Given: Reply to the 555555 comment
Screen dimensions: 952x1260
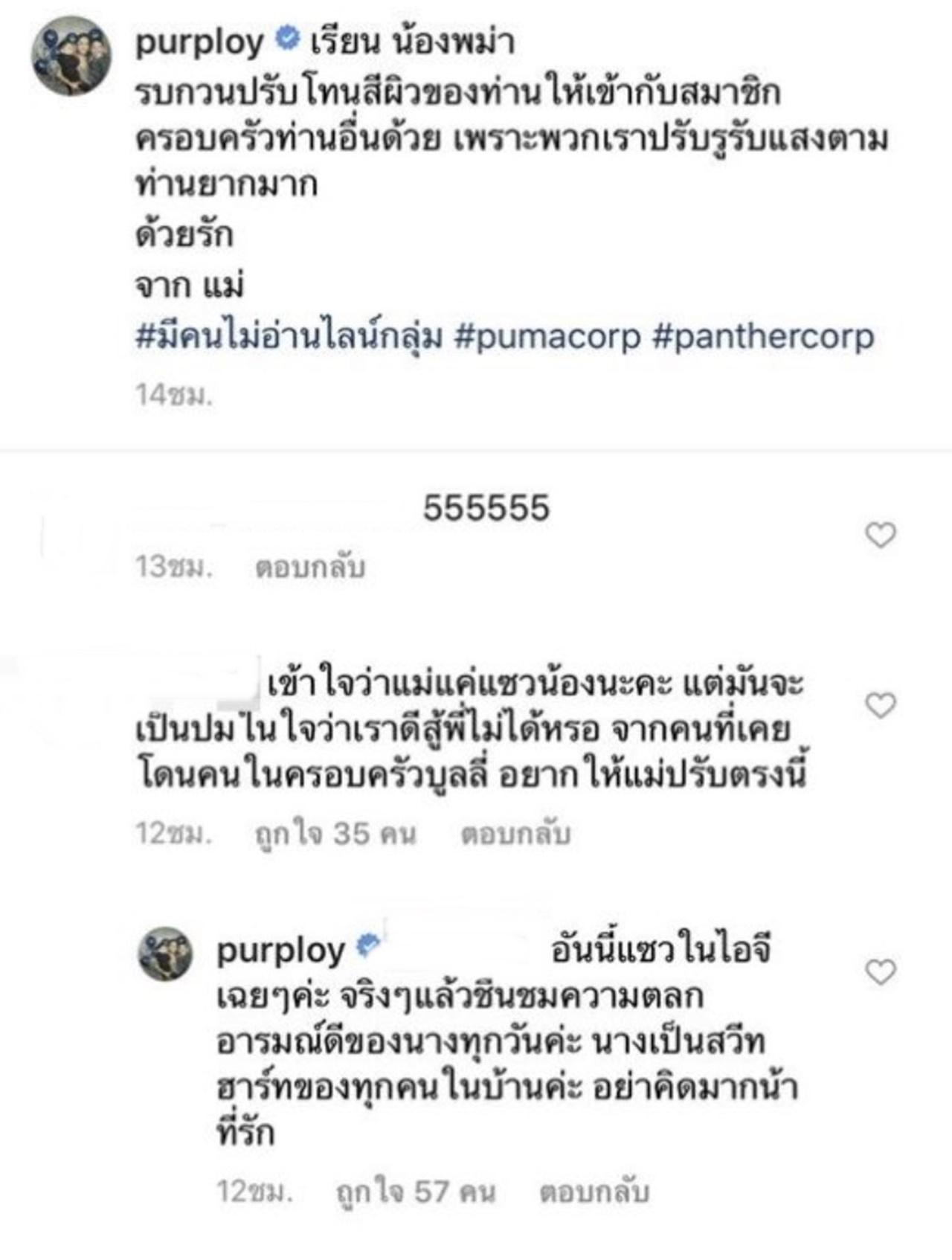Looking at the screenshot, I should point(309,568).
